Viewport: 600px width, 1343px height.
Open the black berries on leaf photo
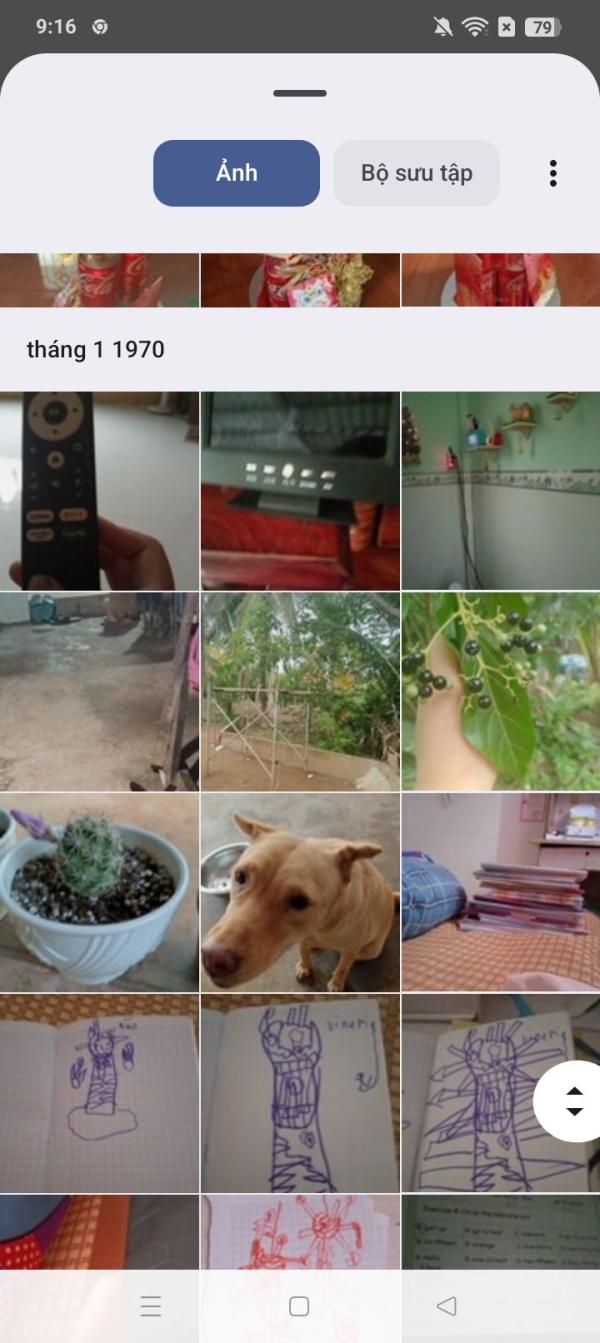pos(501,692)
